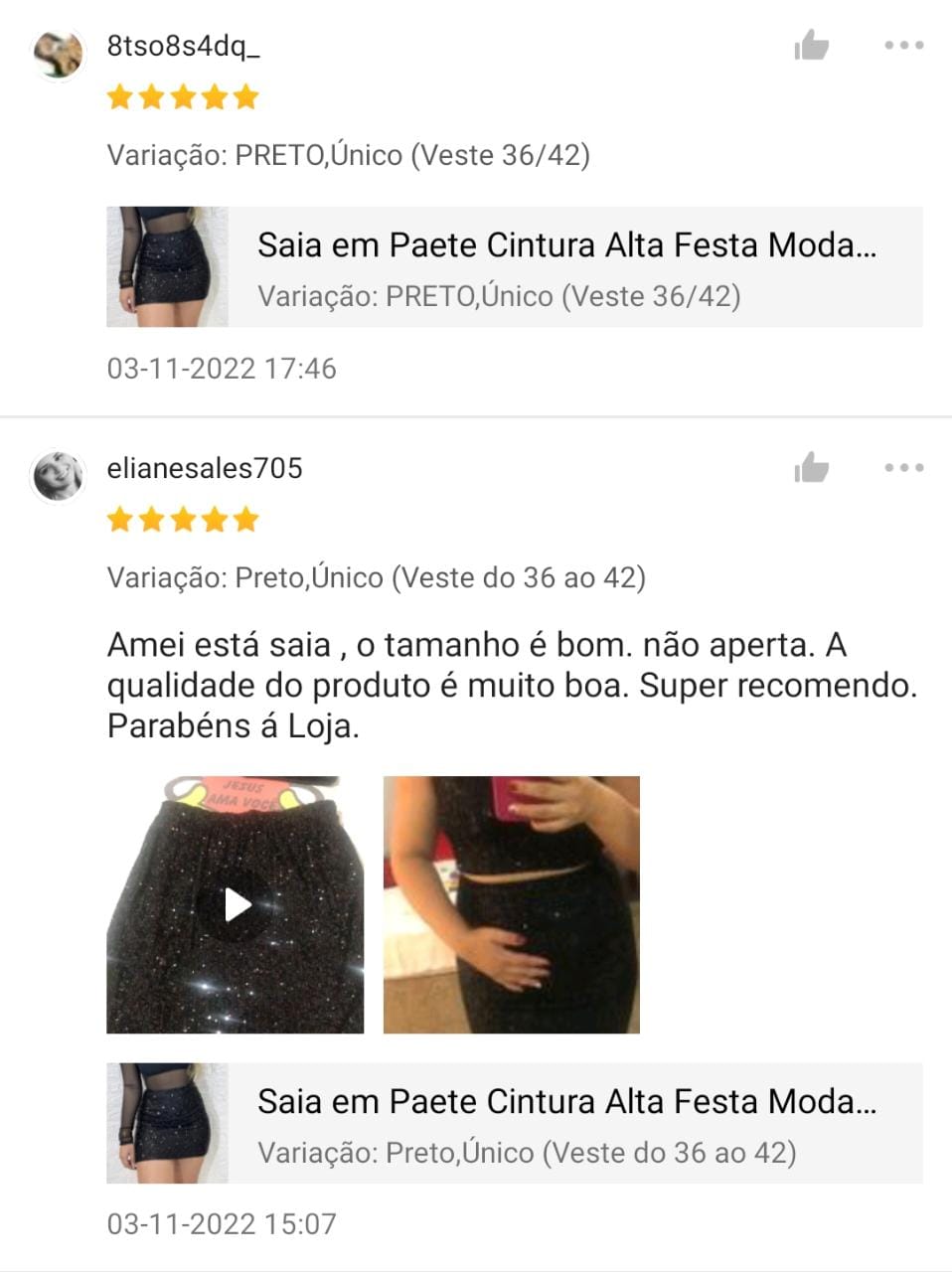Open more options on elianesales705's review
Viewport: 952px width, 1272px height.
pos(903,468)
